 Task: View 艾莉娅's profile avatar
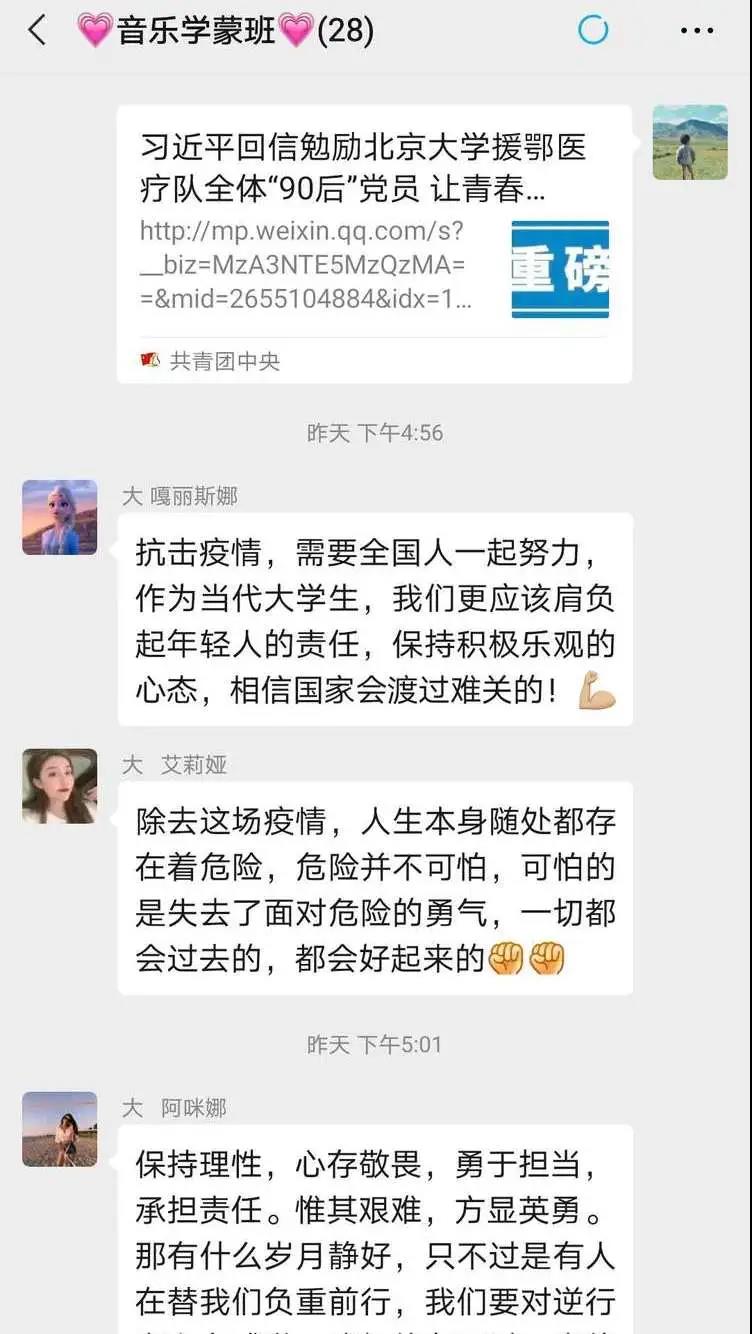(60, 786)
